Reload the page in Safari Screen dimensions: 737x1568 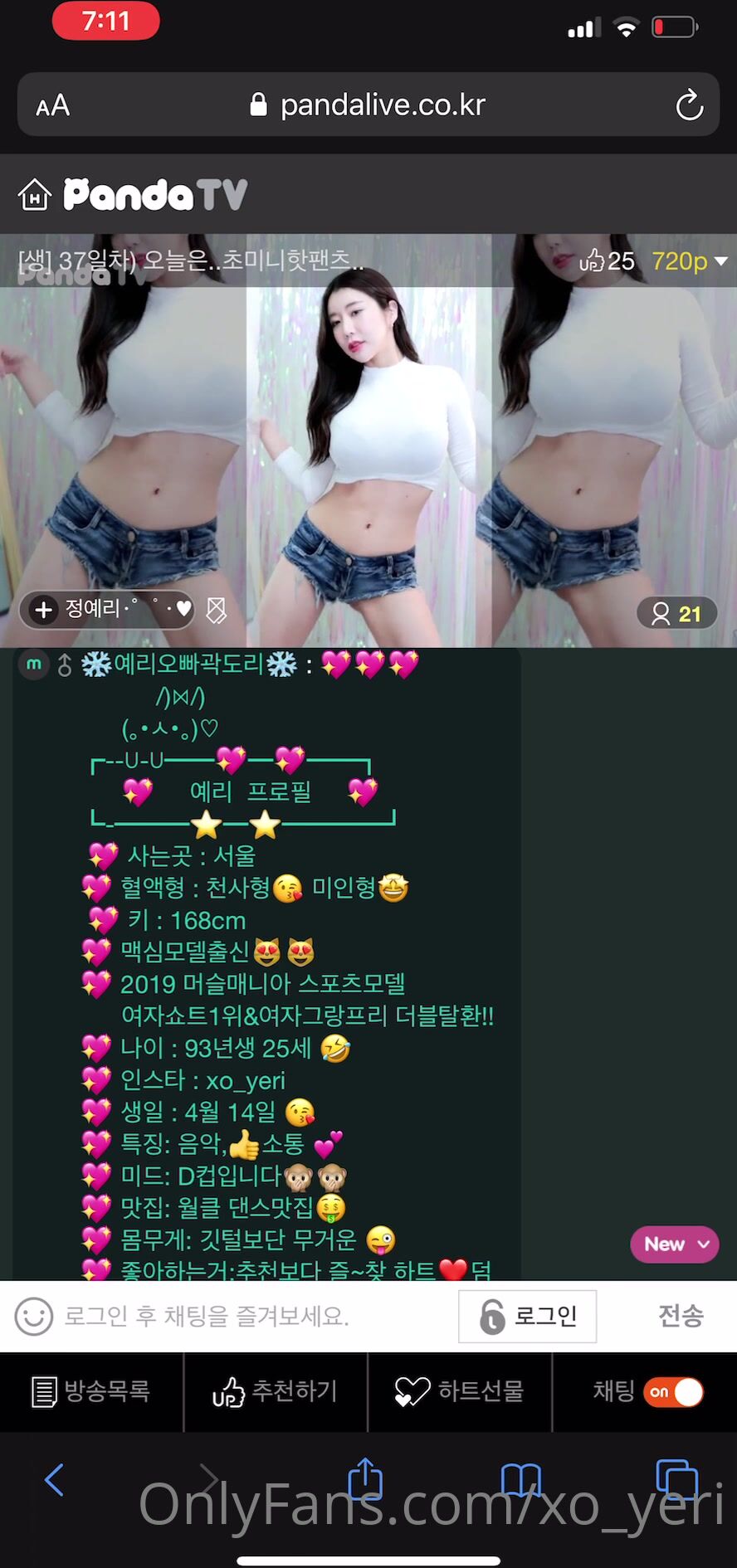click(x=689, y=105)
